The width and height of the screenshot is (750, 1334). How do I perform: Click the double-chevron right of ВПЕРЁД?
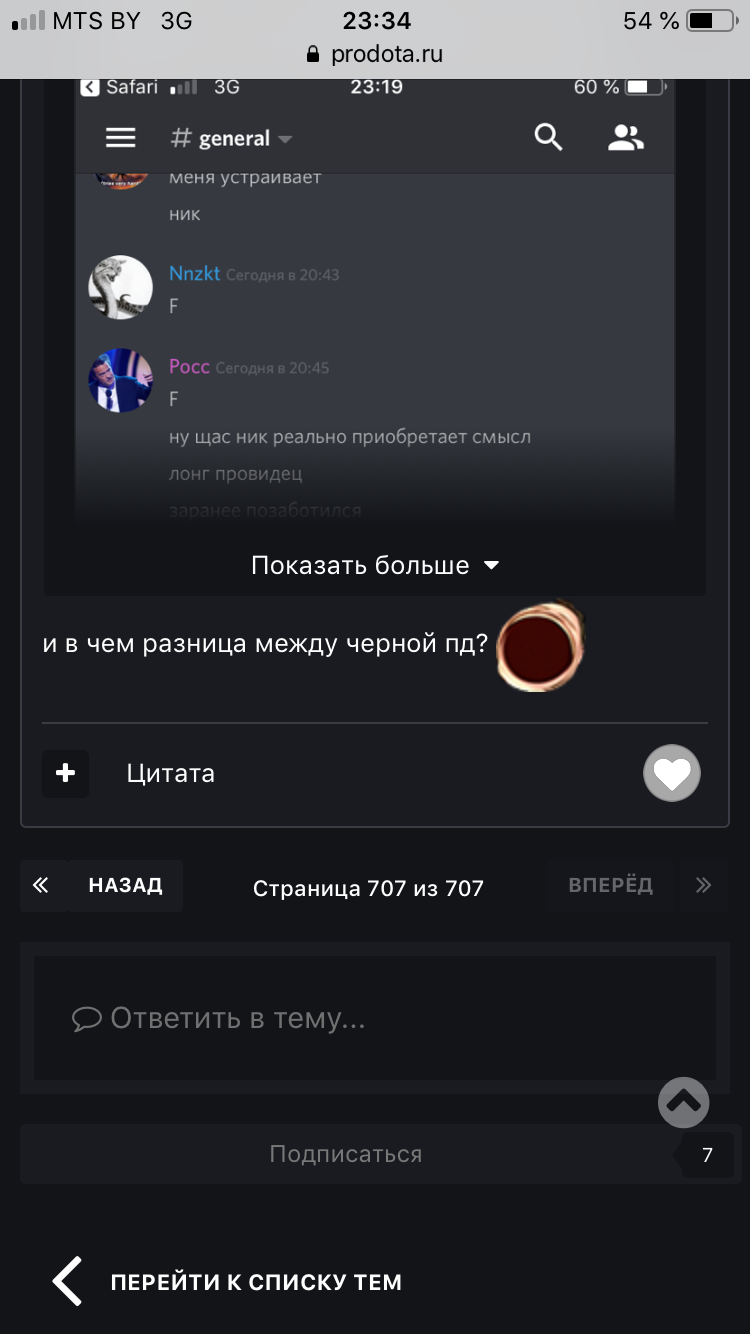(704, 885)
